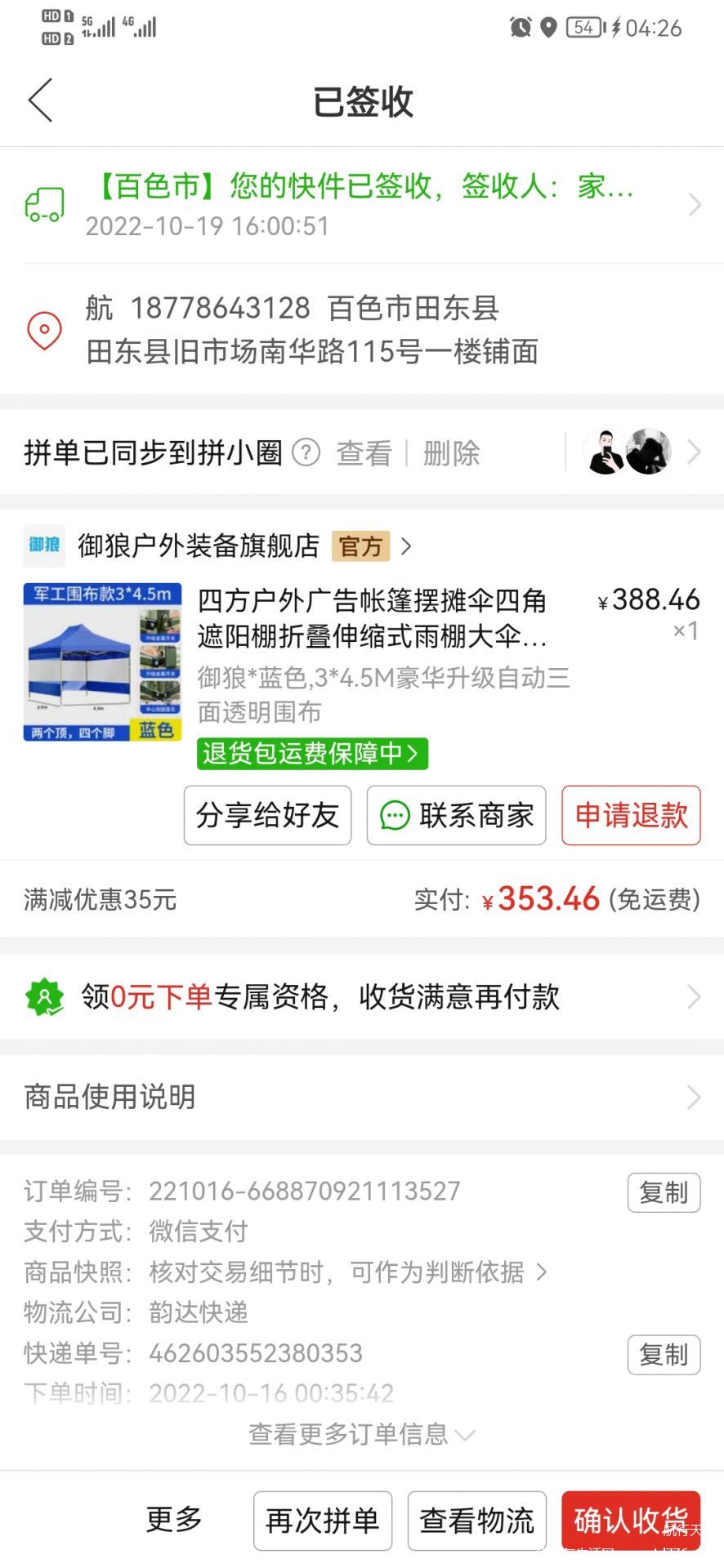Tap 申请退款 to request a refund
The width and height of the screenshot is (724, 1568).
631,815
